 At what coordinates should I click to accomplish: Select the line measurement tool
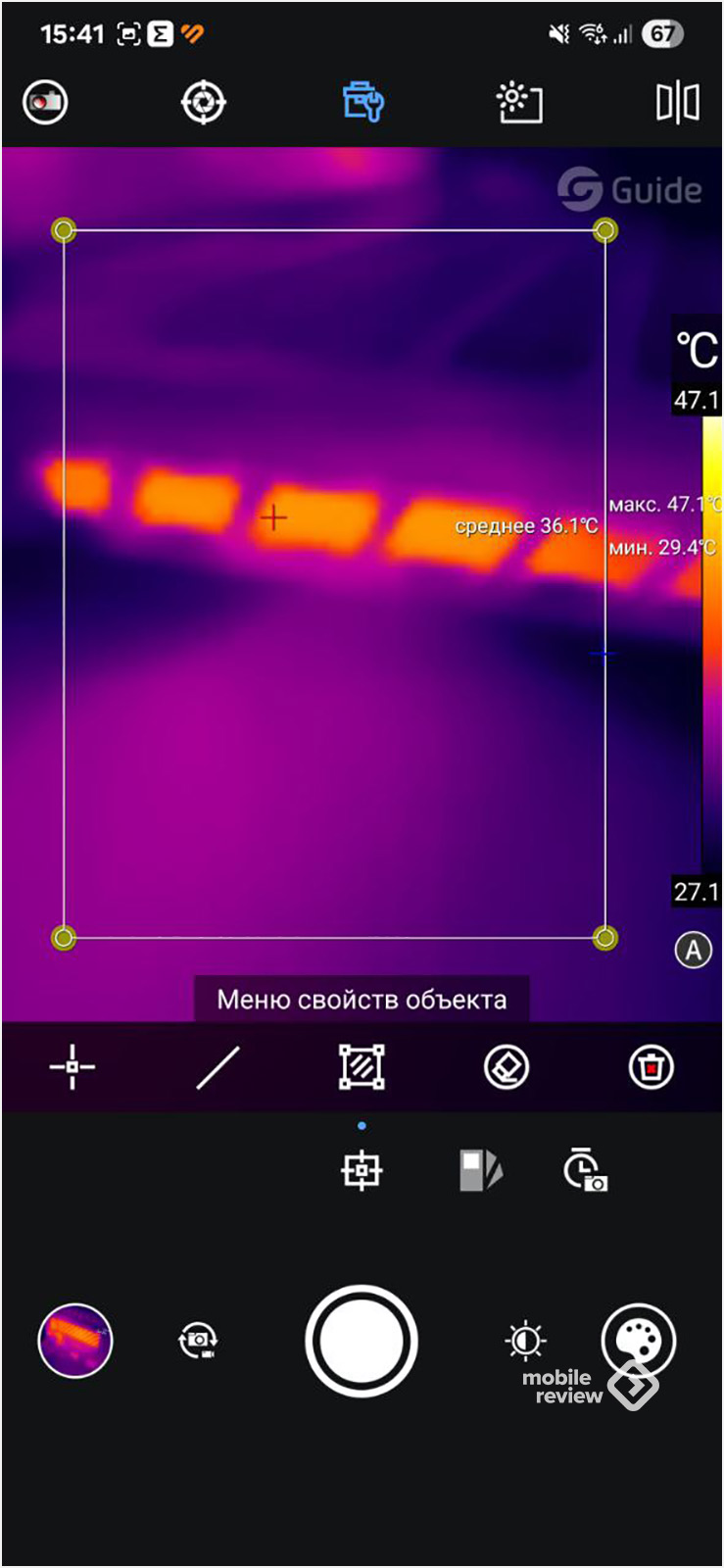(x=217, y=1066)
